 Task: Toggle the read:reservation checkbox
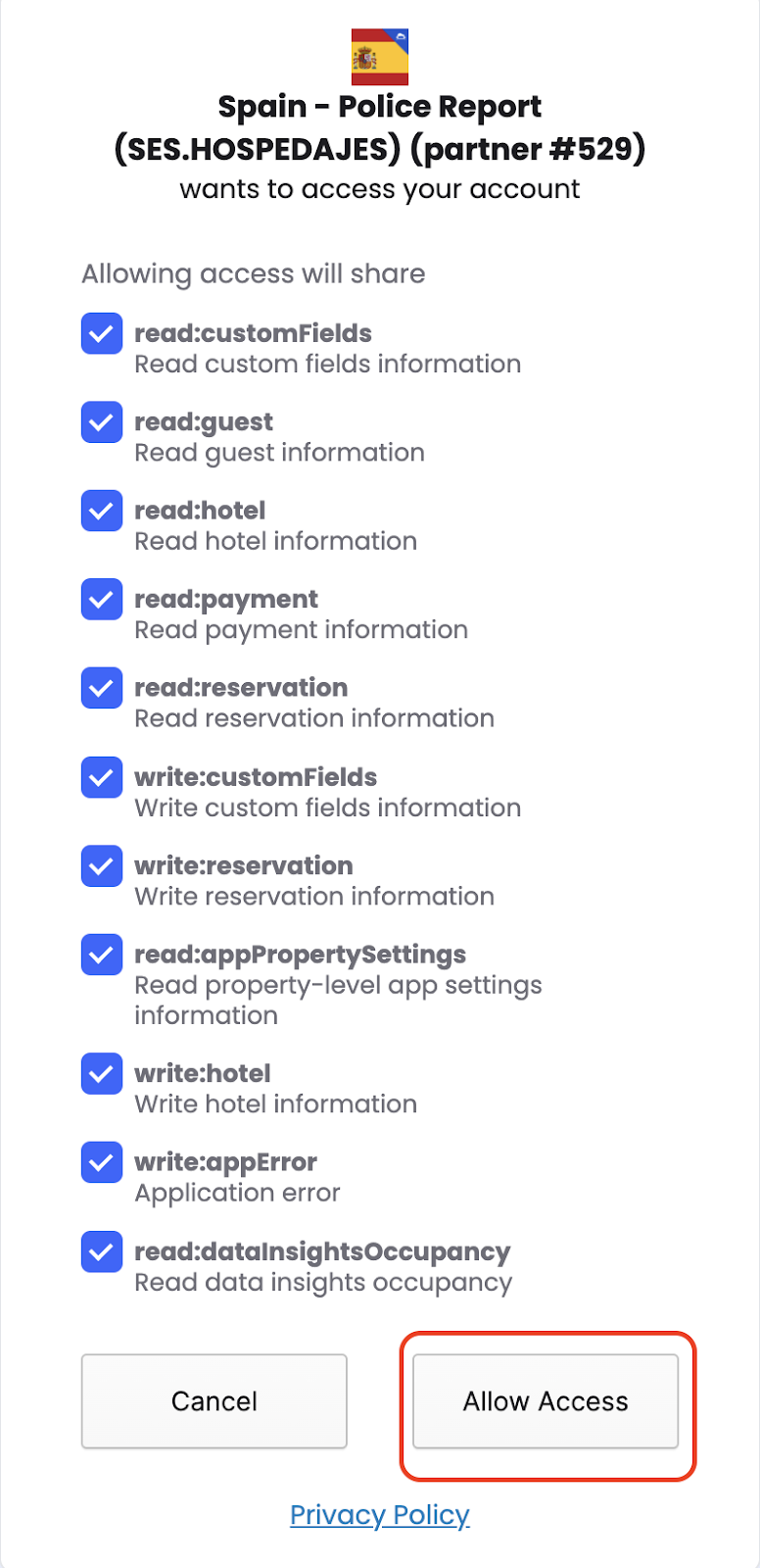pos(102,688)
